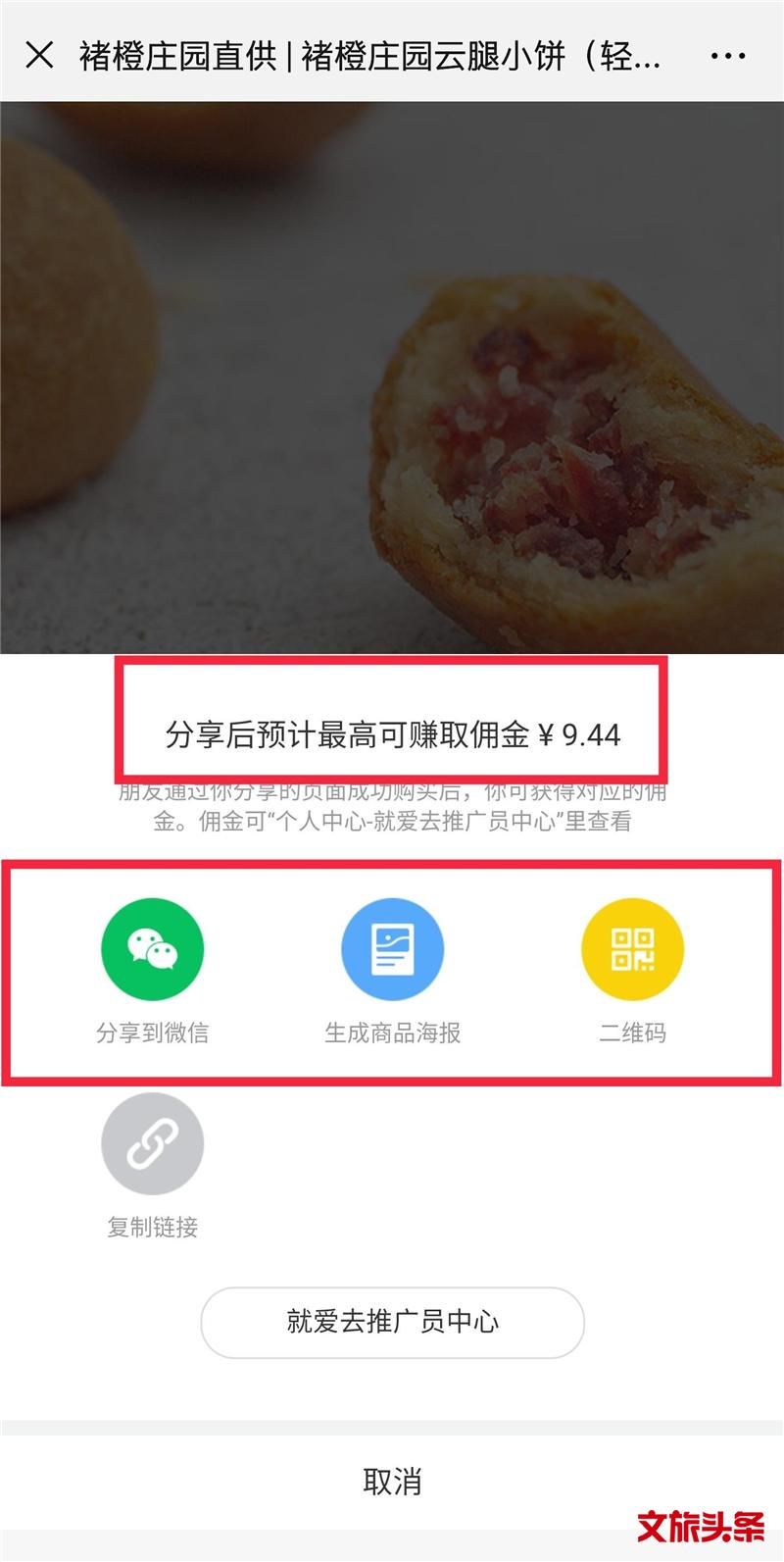Close the webpage with the X icon
This screenshot has height=1562, width=784.
click(x=39, y=55)
